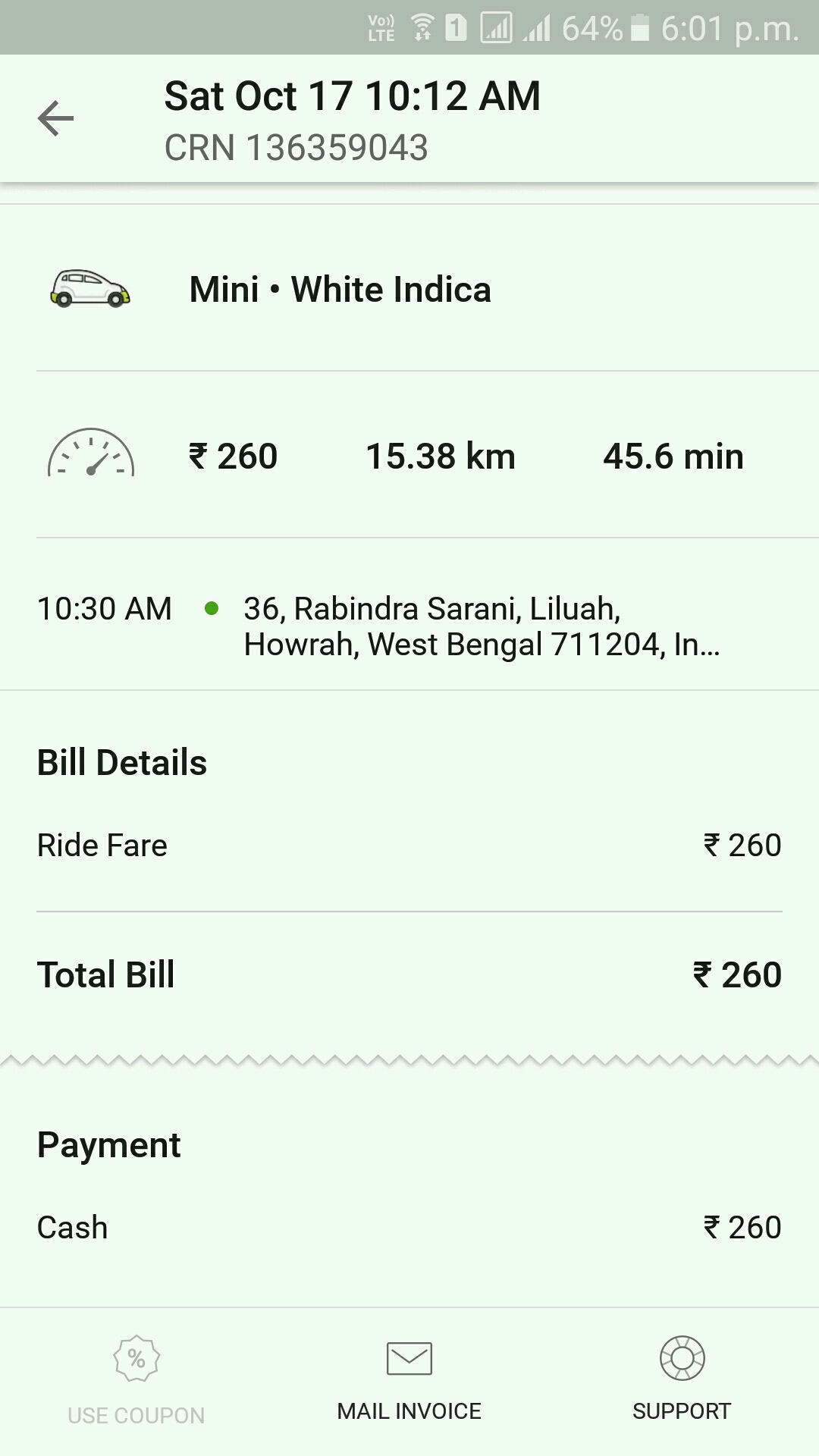Viewport: 819px width, 1456px height.
Task: Tap Mail Invoice to email the bill
Action: 409,1379
